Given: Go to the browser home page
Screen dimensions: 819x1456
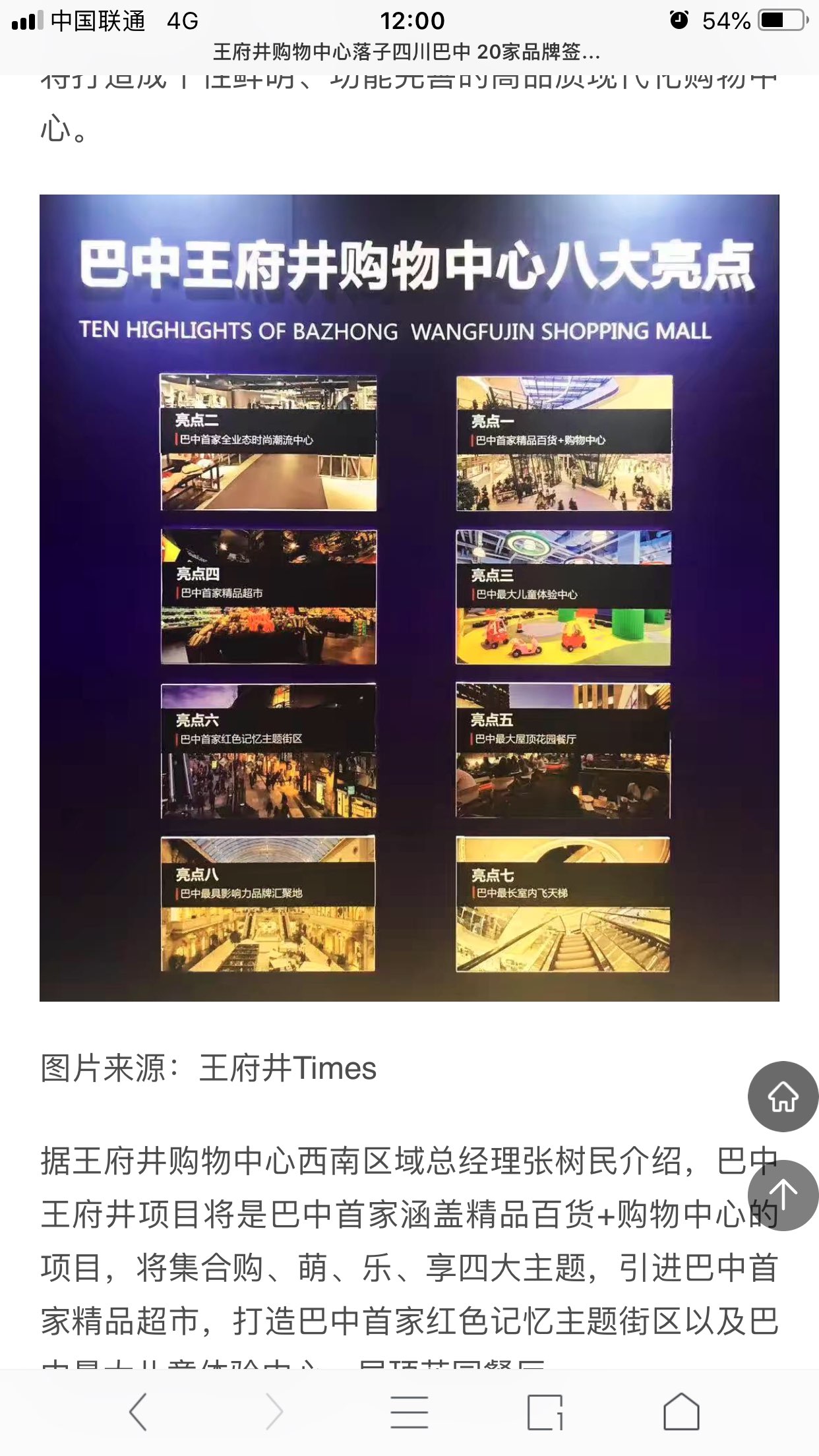Looking at the screenshot, I should coord(681,1412).
